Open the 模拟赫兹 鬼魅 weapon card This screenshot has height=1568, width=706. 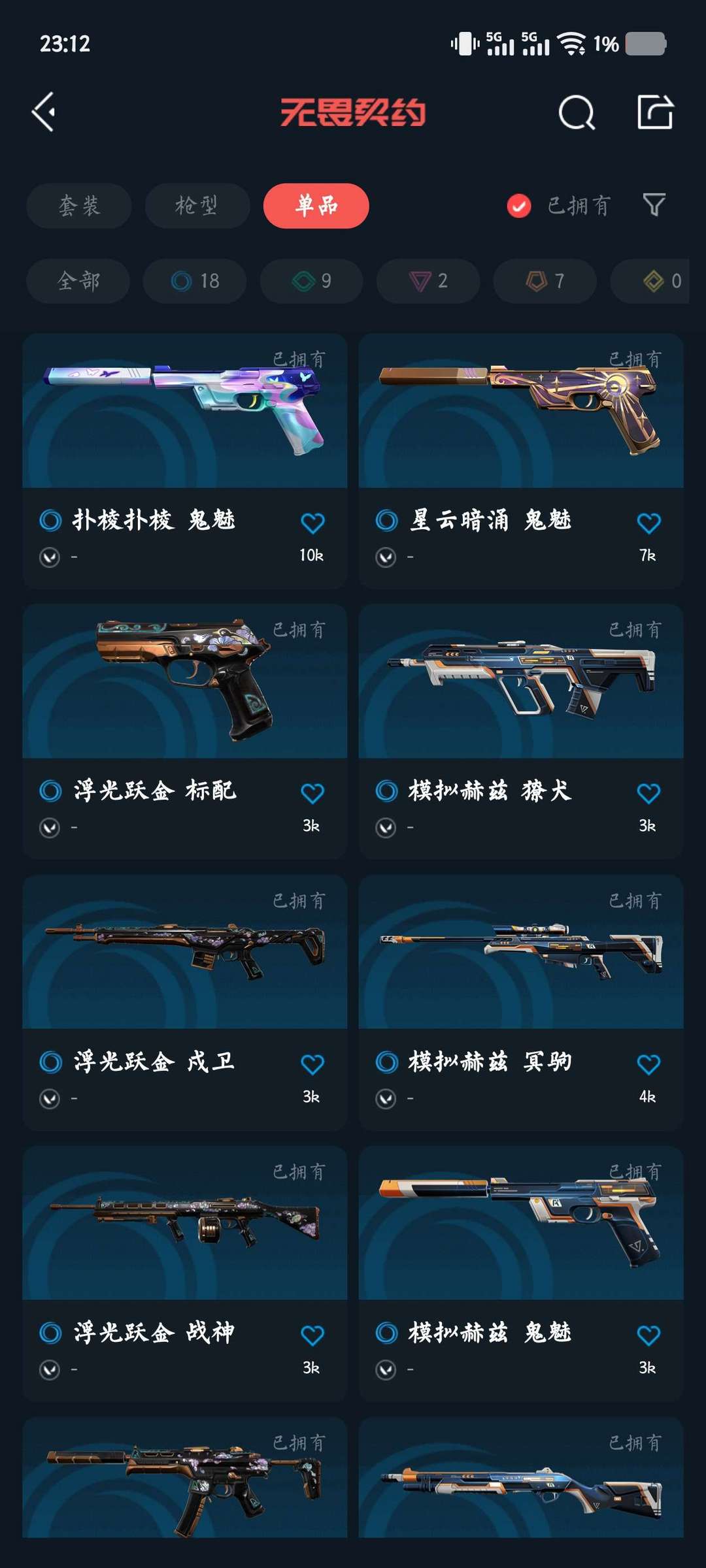(520, 1241)
